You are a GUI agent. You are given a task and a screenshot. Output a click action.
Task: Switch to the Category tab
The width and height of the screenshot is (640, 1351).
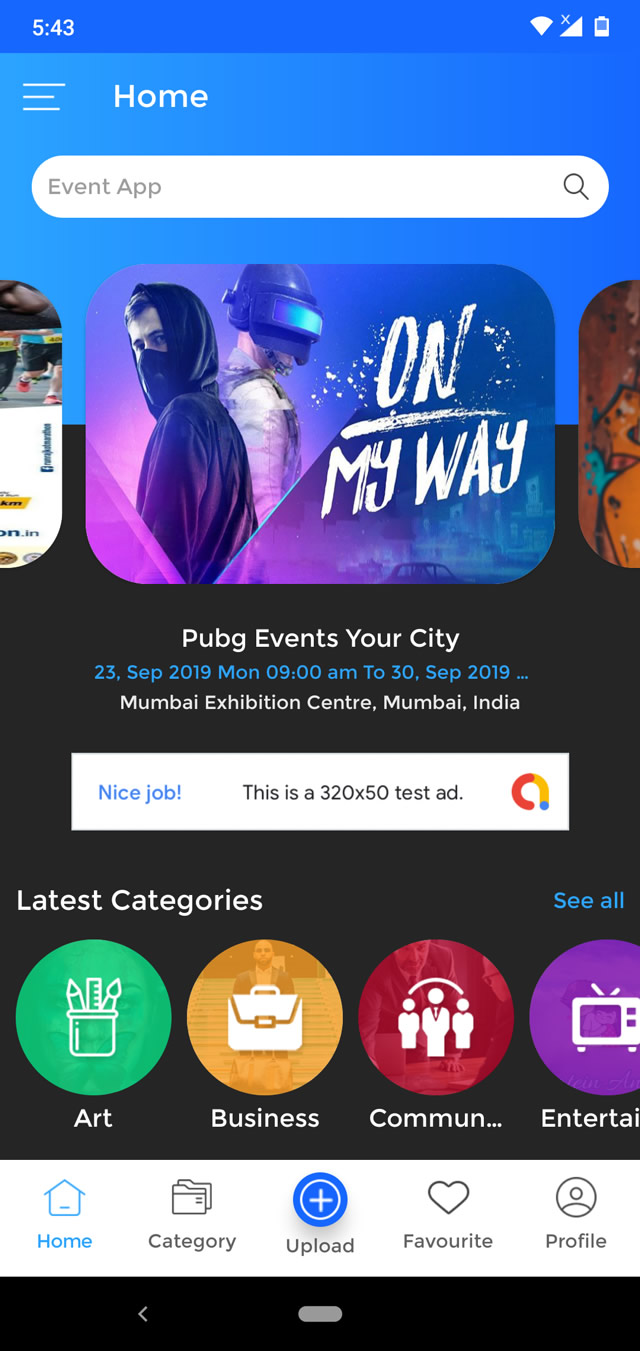click(x=192, y=1216)
